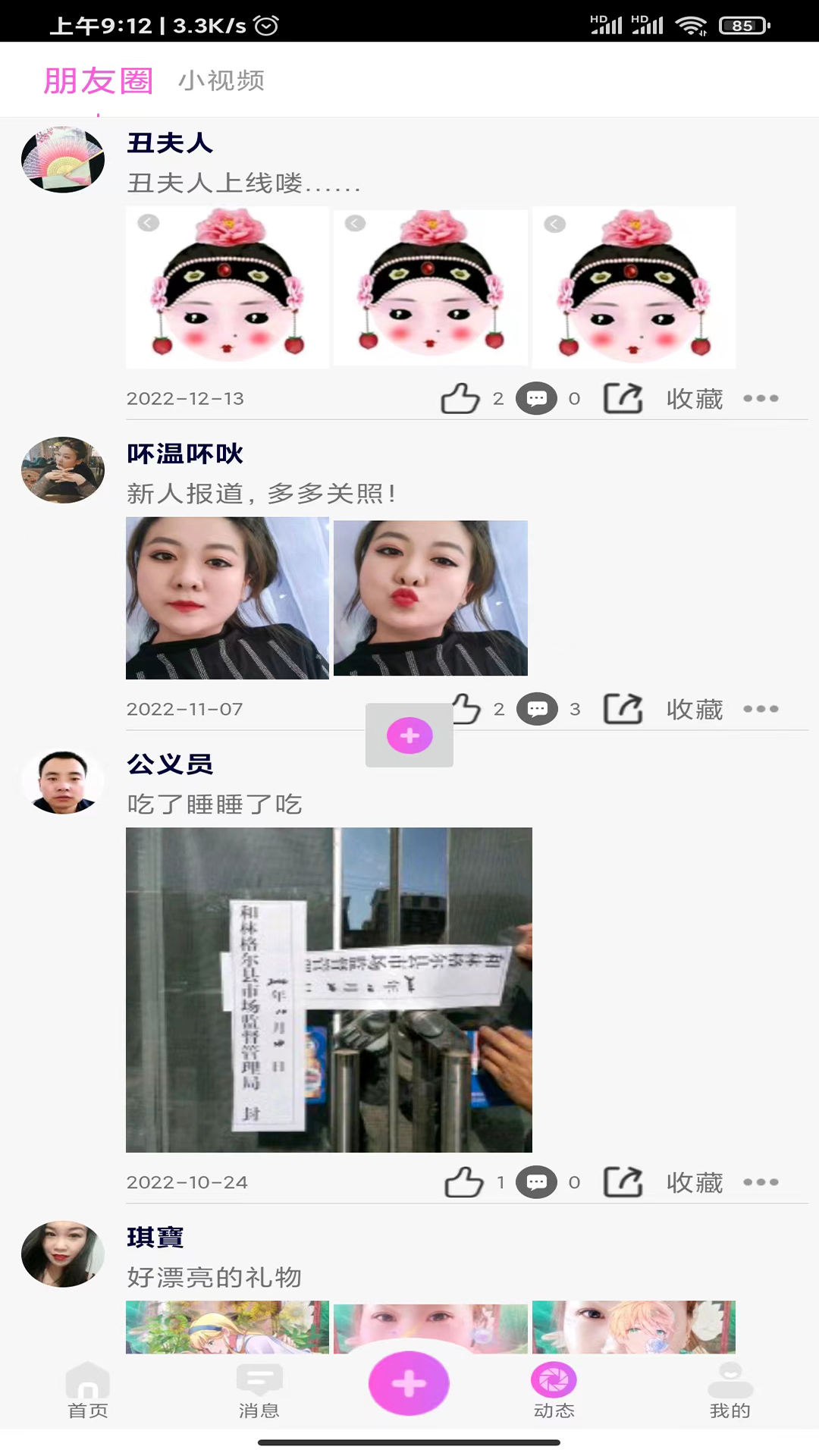Open more options on 丑夫人's post
The height and width of the screenshot is (1456, 819).
point(761,398)
